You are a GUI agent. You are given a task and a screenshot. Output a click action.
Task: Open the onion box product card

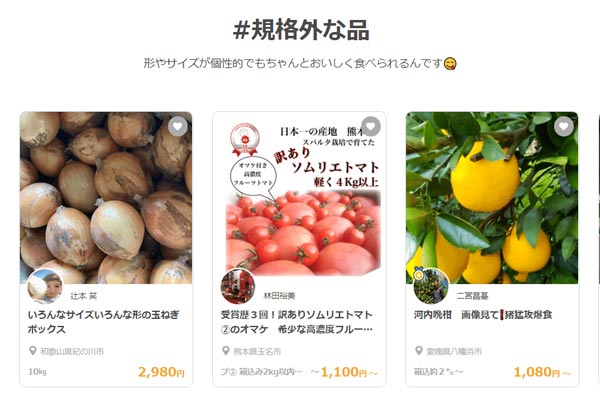click(x=105, y=200)
